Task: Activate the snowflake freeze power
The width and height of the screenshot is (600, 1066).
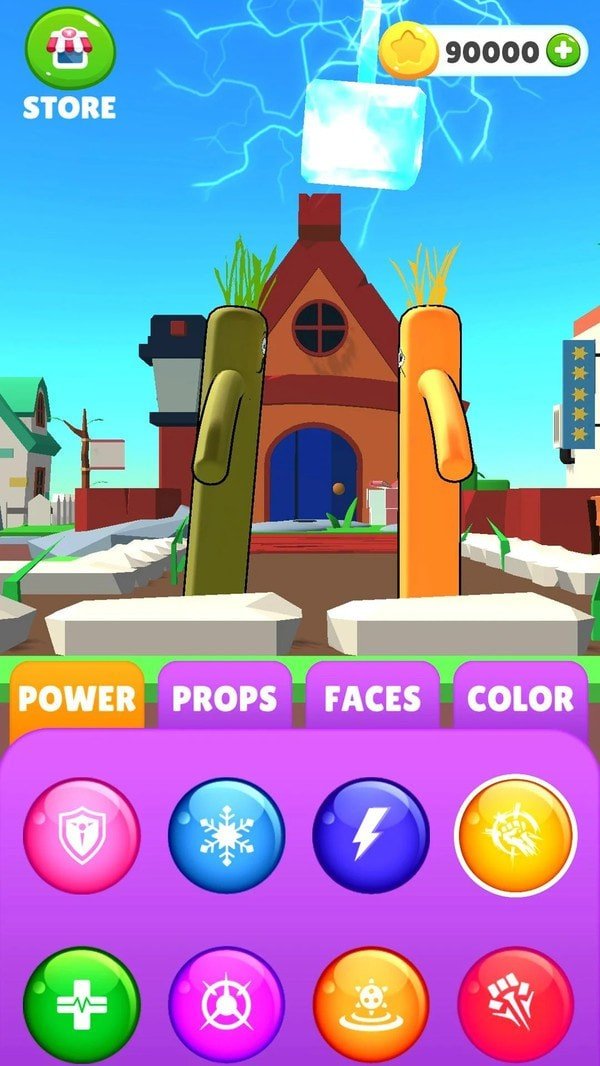Action: [x=226, y=836]
